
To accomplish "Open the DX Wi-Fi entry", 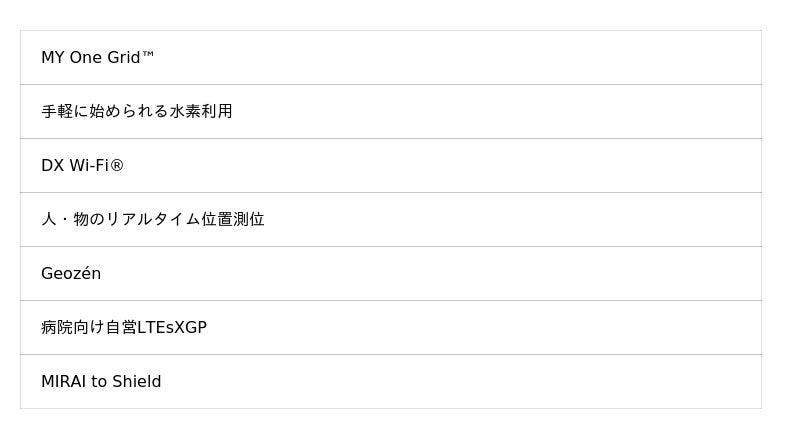I will [x=391, y=166].
